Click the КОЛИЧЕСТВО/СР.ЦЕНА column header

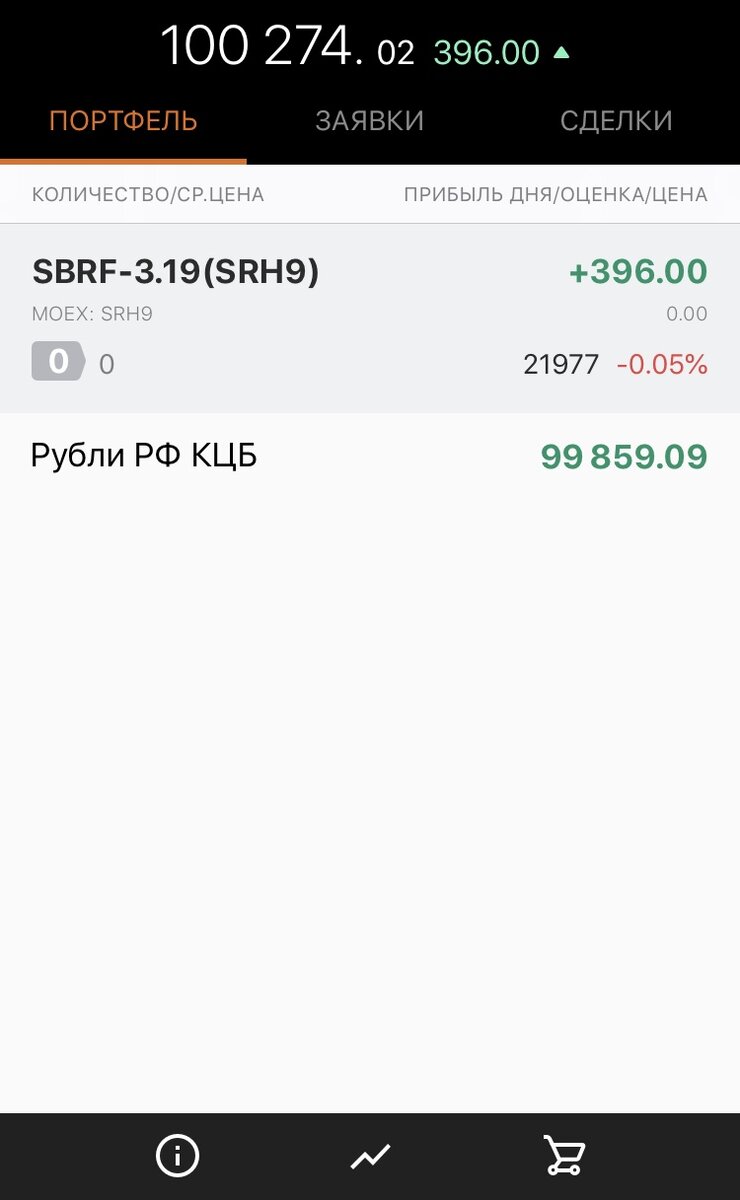tap(147, 195)
